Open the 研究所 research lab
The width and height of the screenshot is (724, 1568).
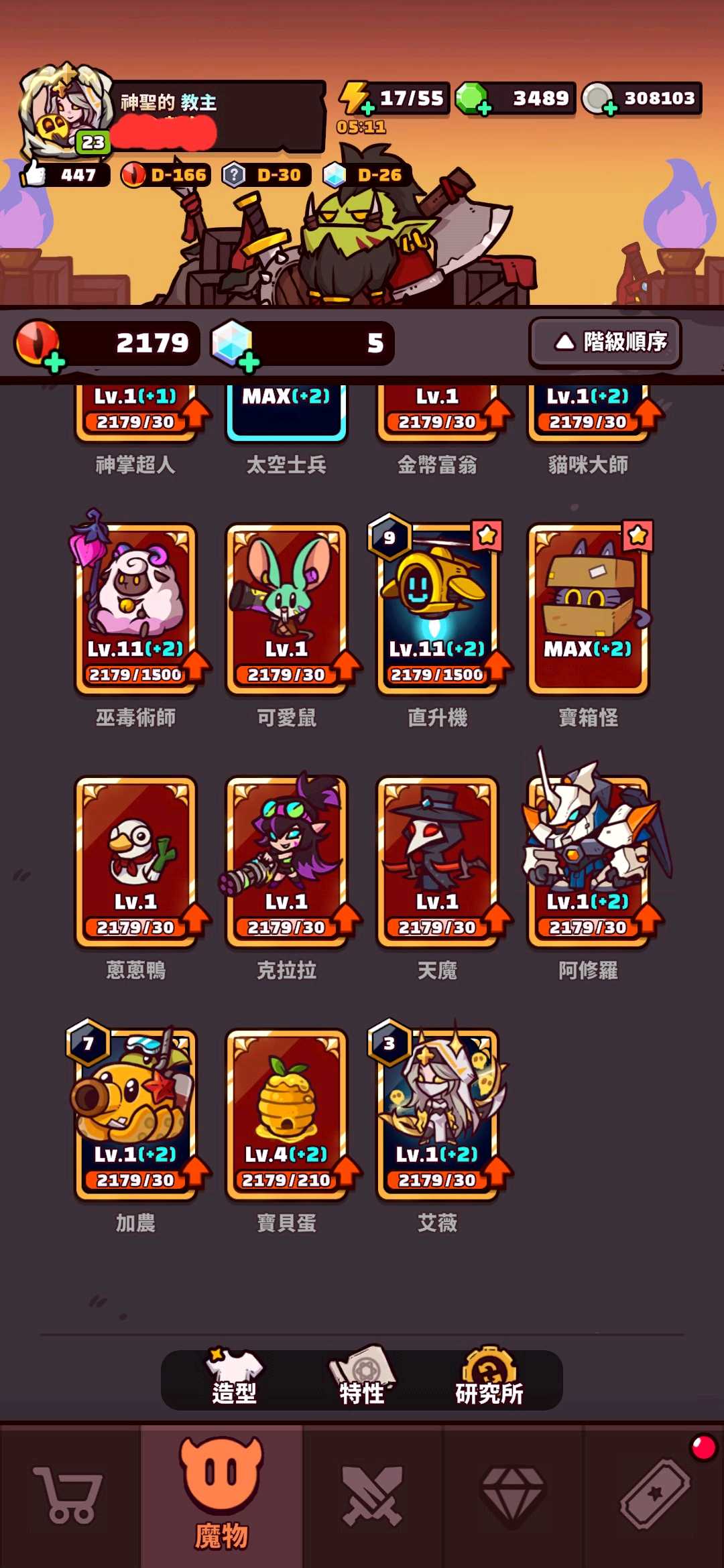coord(489,1379)
